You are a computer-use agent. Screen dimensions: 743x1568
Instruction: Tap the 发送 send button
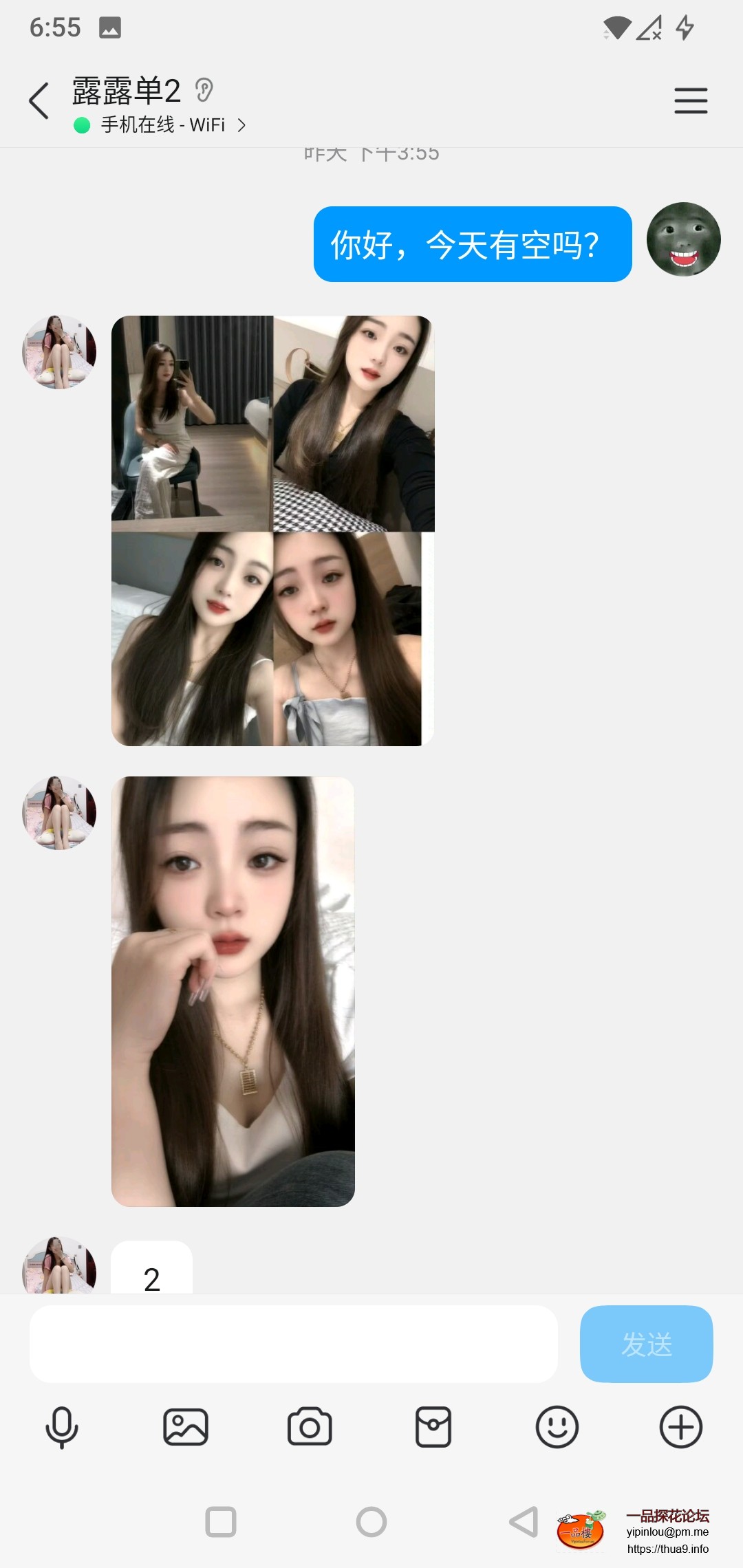[x=646, y=1344]
